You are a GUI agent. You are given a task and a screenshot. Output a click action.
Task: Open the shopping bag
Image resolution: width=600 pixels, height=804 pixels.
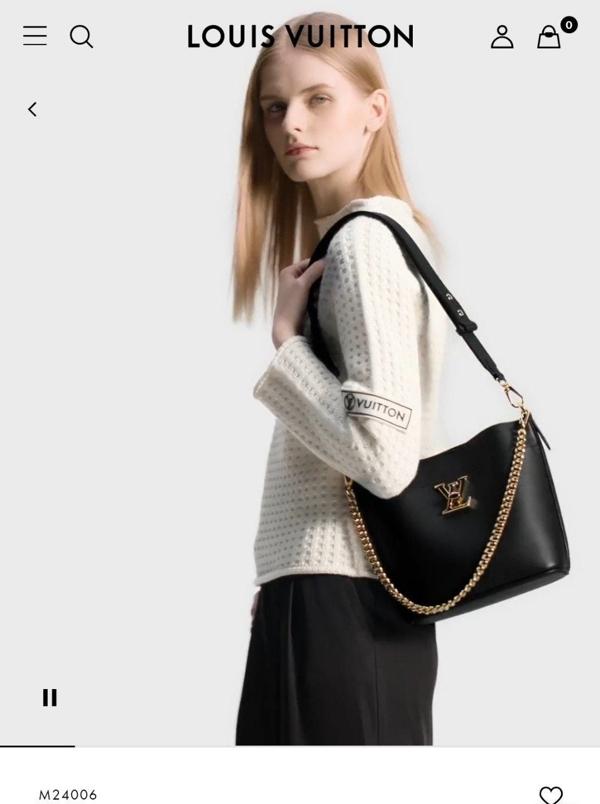pyautogui.click(x=549, y=37)
